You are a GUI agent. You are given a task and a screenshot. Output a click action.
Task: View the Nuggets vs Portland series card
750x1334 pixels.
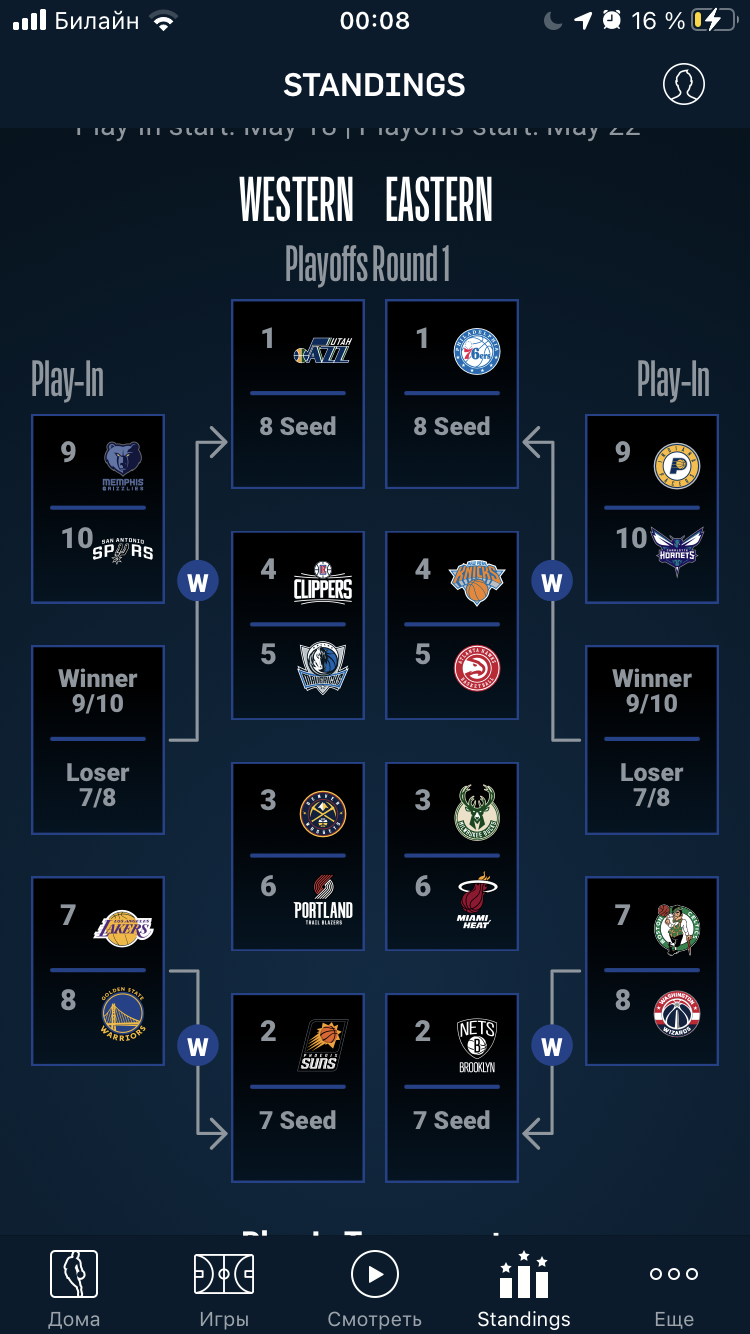coord(298,856)
